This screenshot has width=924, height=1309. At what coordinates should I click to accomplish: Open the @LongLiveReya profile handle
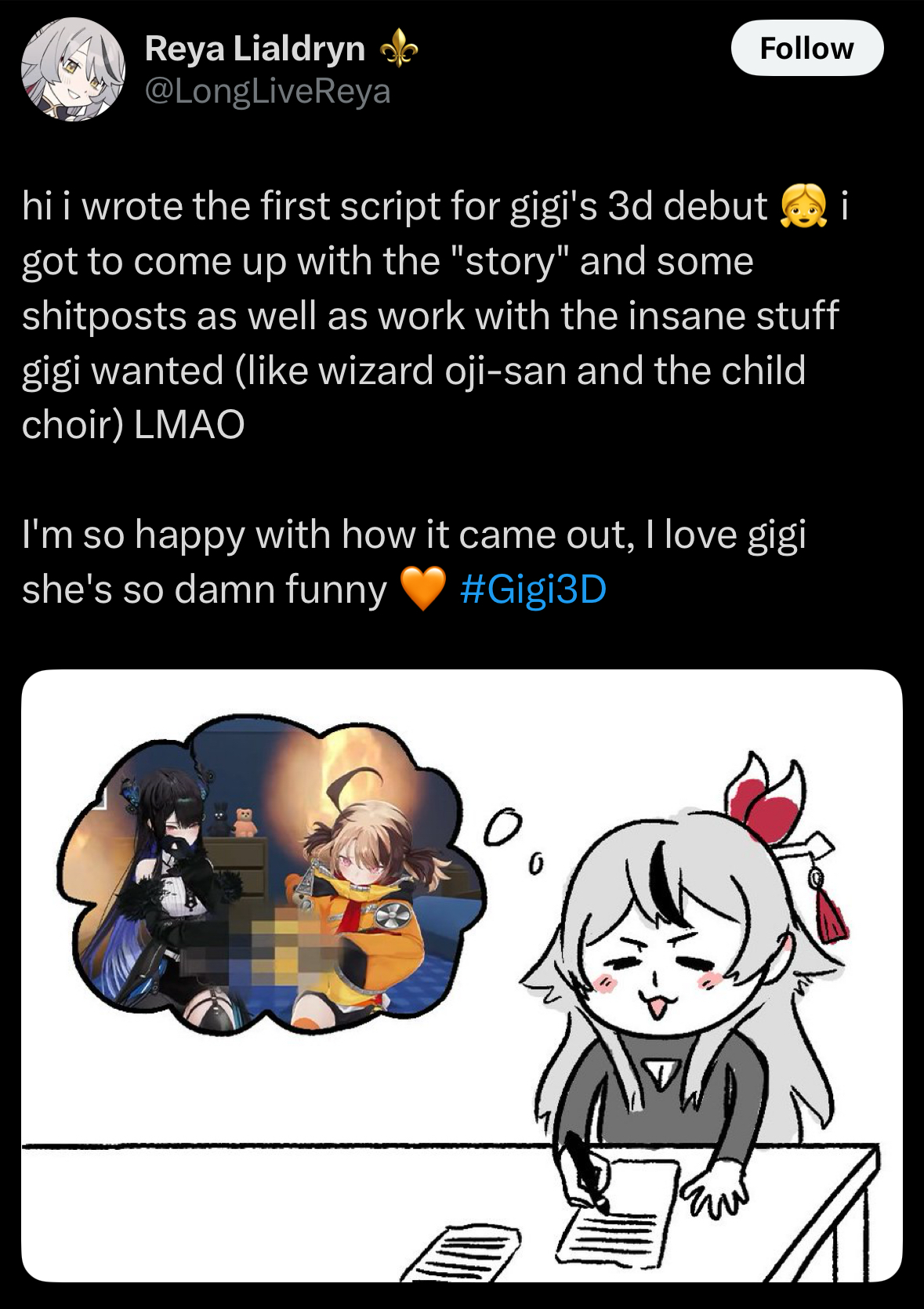tap(267, 92)
